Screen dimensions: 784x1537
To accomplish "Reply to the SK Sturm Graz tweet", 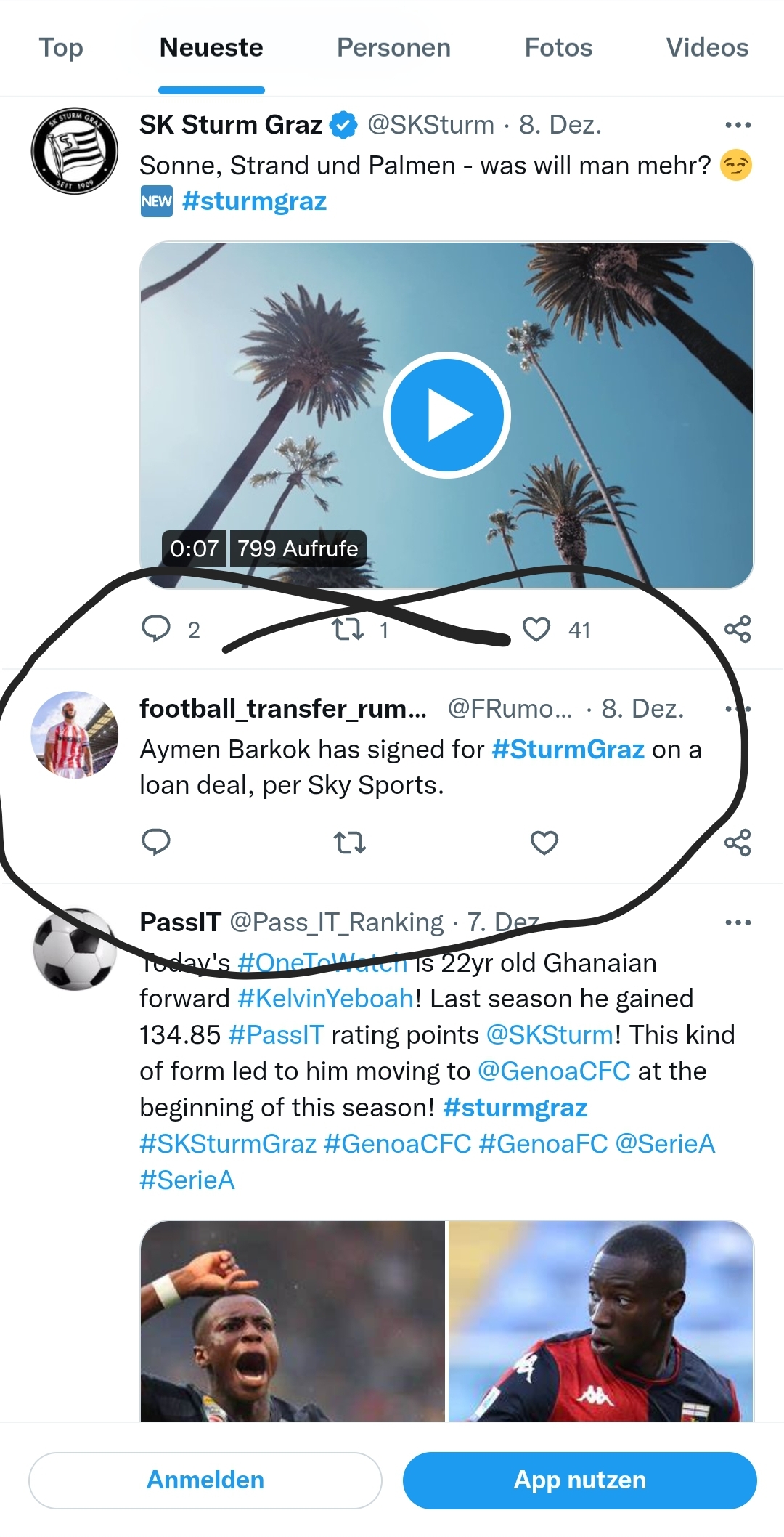I will coord(155,629).
